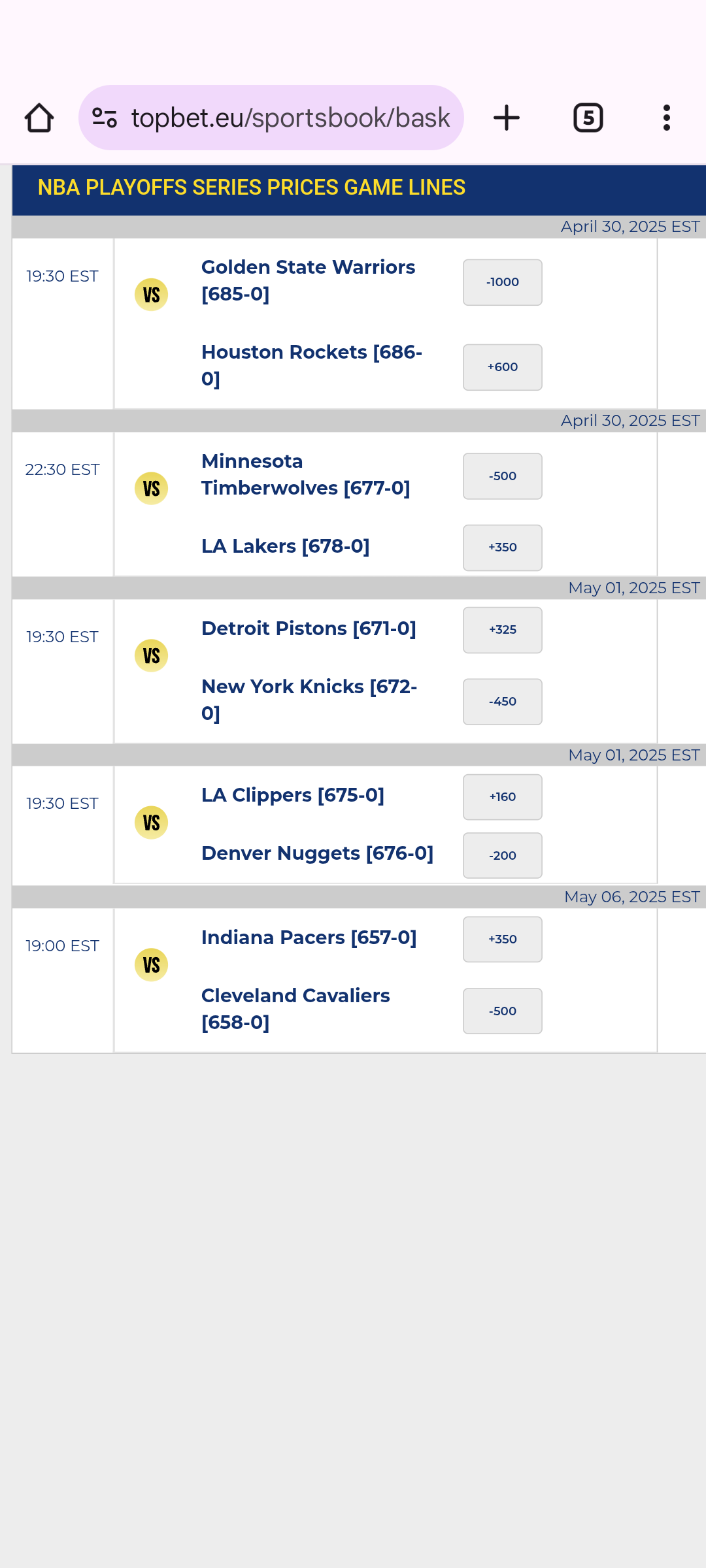Bet on New York Knicks -450
Image resolution: width=706 pixels, height=1568 pixels.
point(502,702)
